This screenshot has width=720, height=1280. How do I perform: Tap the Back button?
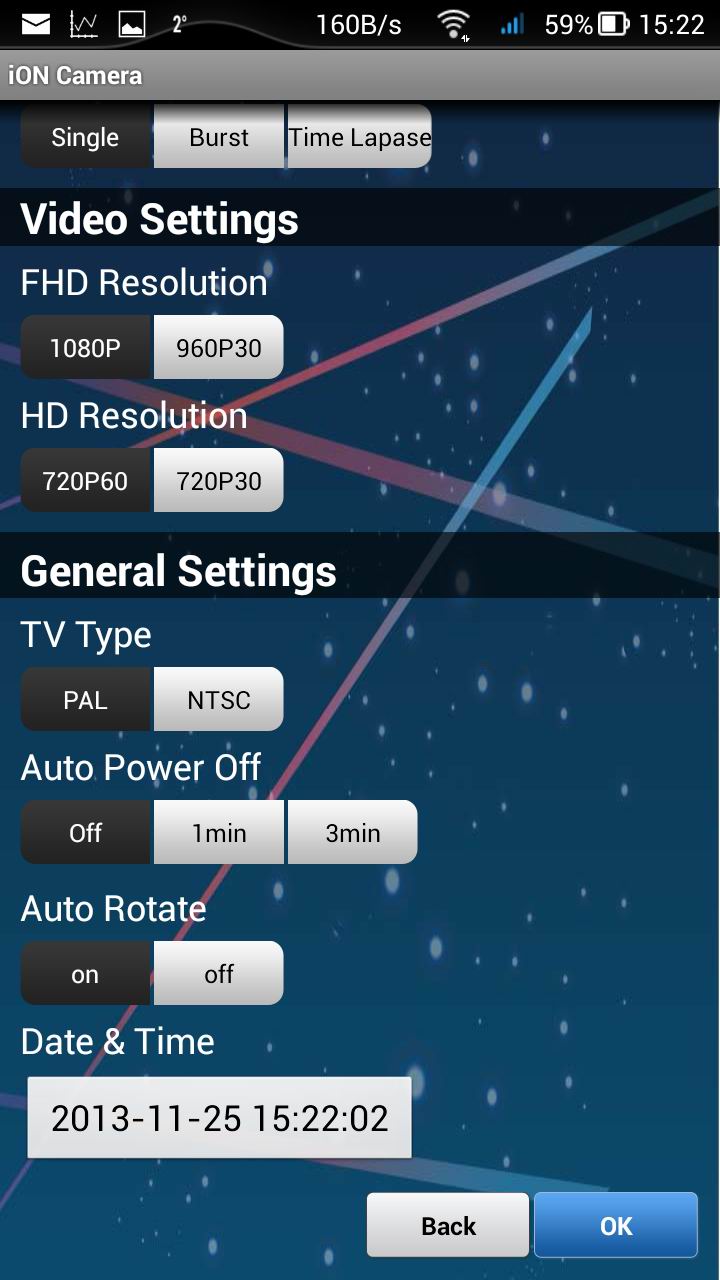coord(448,1225)
